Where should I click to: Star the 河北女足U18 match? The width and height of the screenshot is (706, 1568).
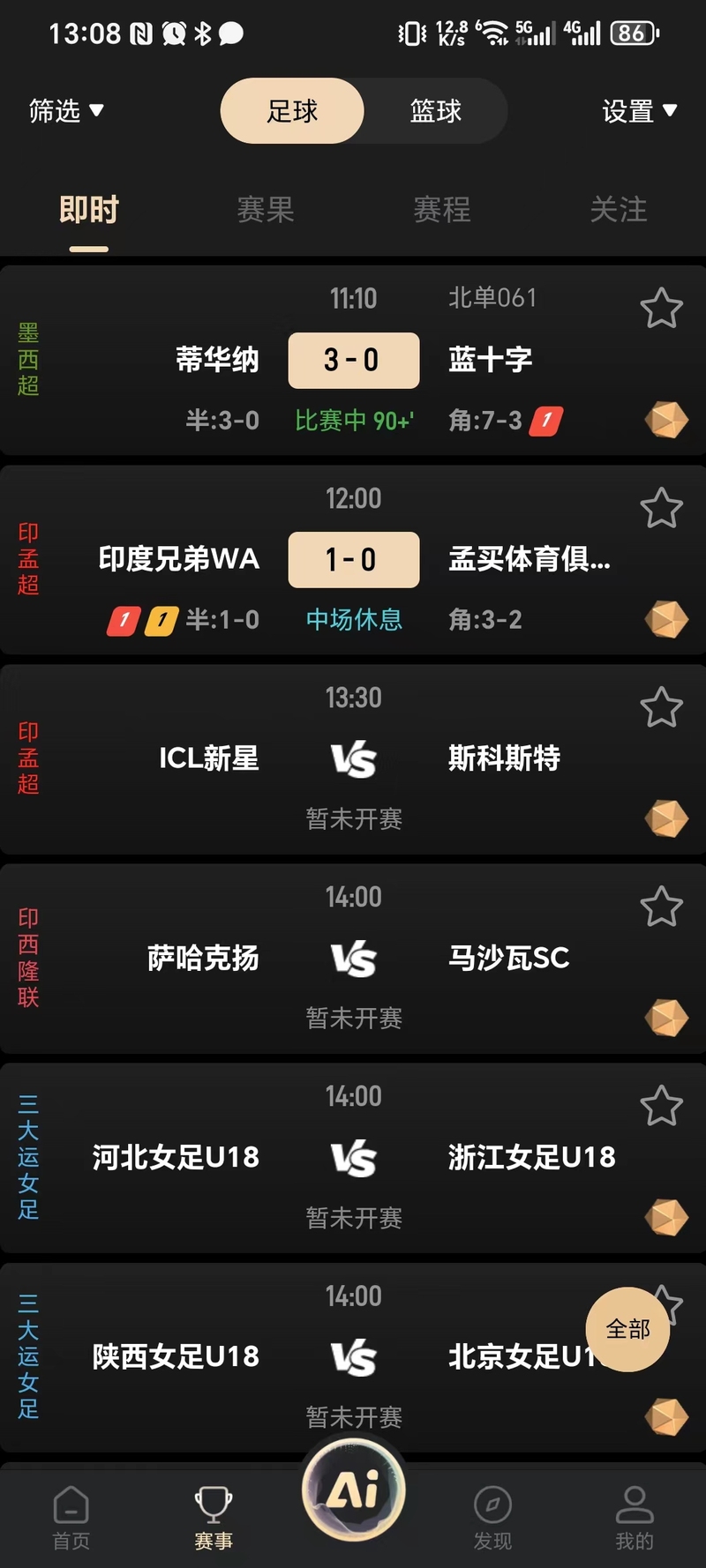coord(661,1106)
